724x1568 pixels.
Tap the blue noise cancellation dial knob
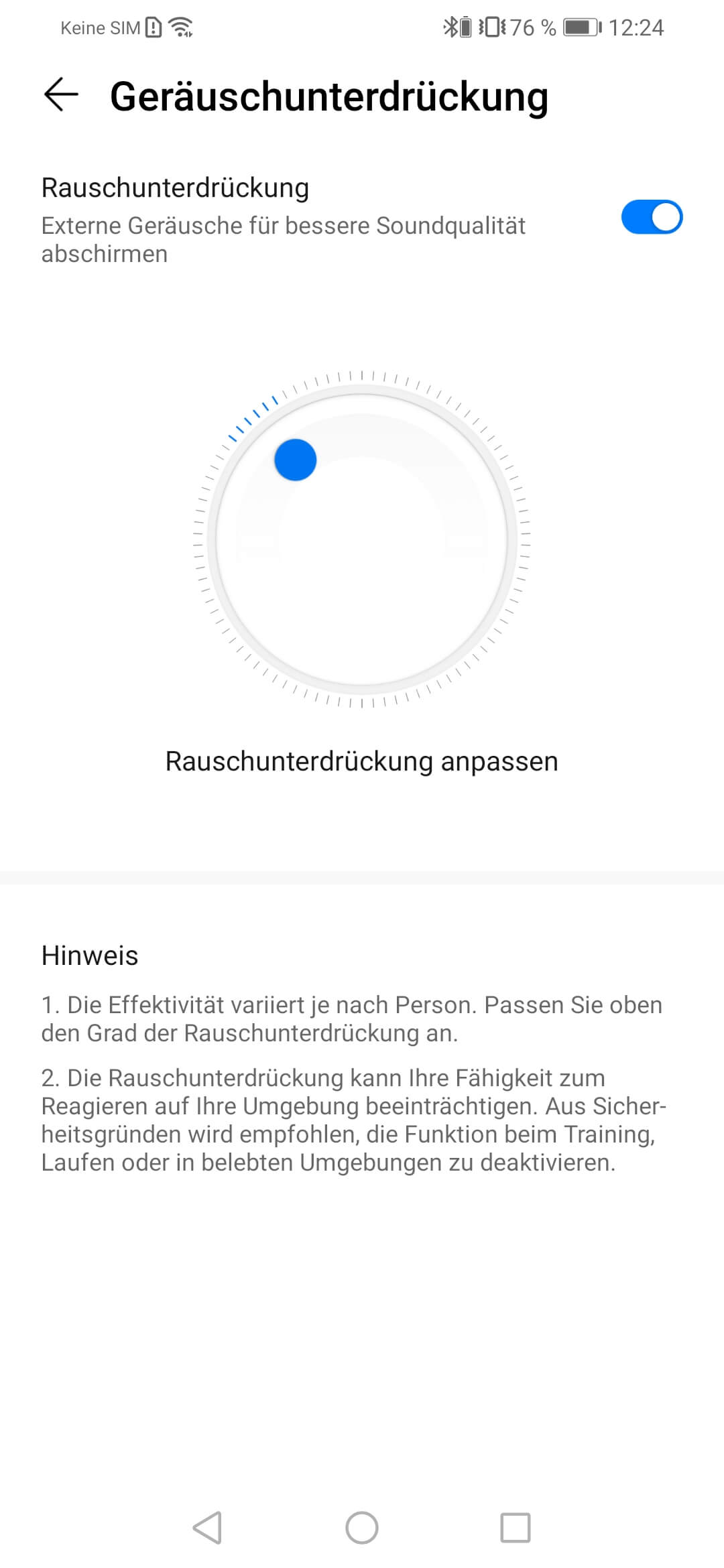click(295, 460)
